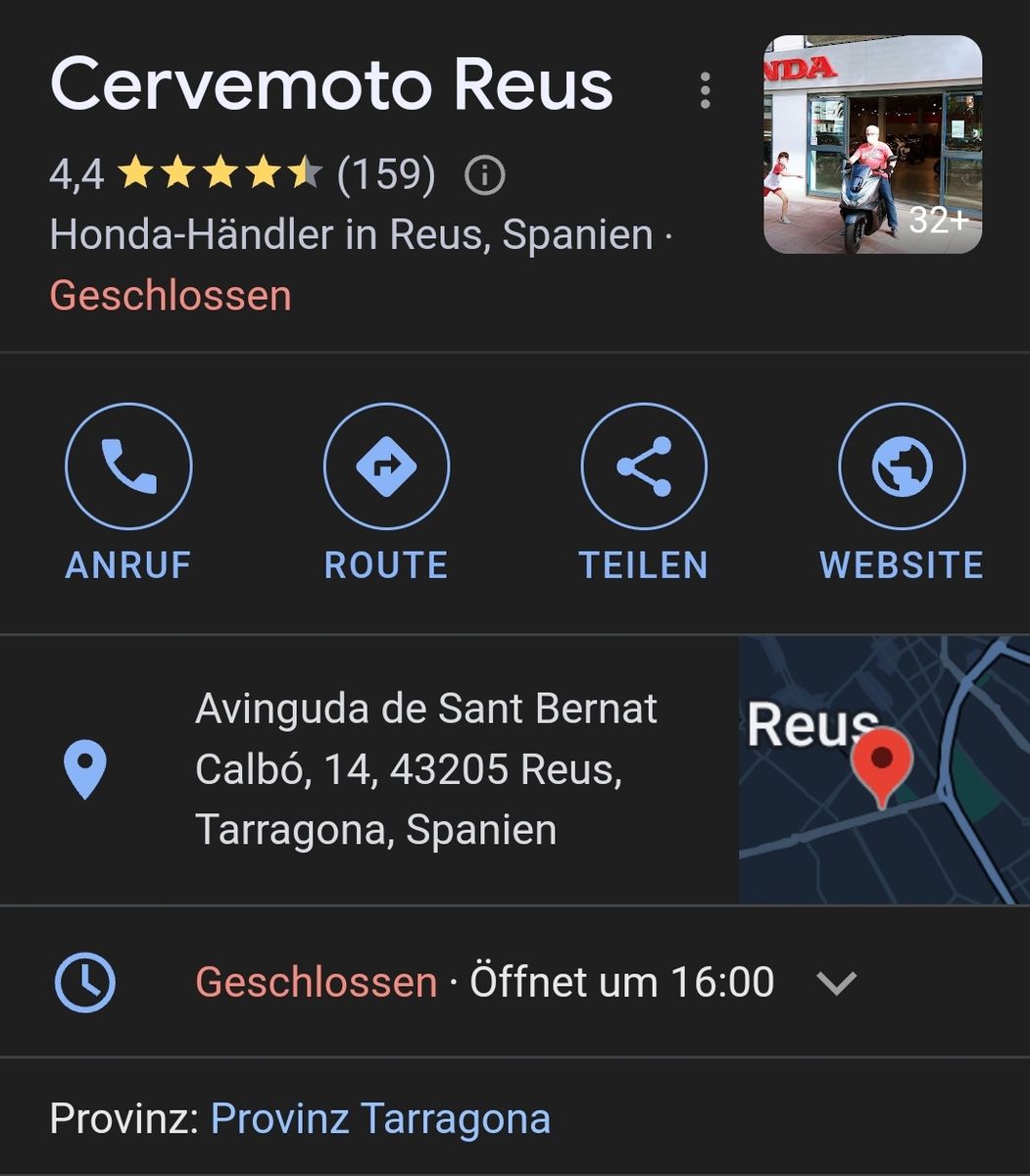This screenshot has width=1030, height=1176.
Task: Show info about the review rating
Action: [x=484, y=176]
